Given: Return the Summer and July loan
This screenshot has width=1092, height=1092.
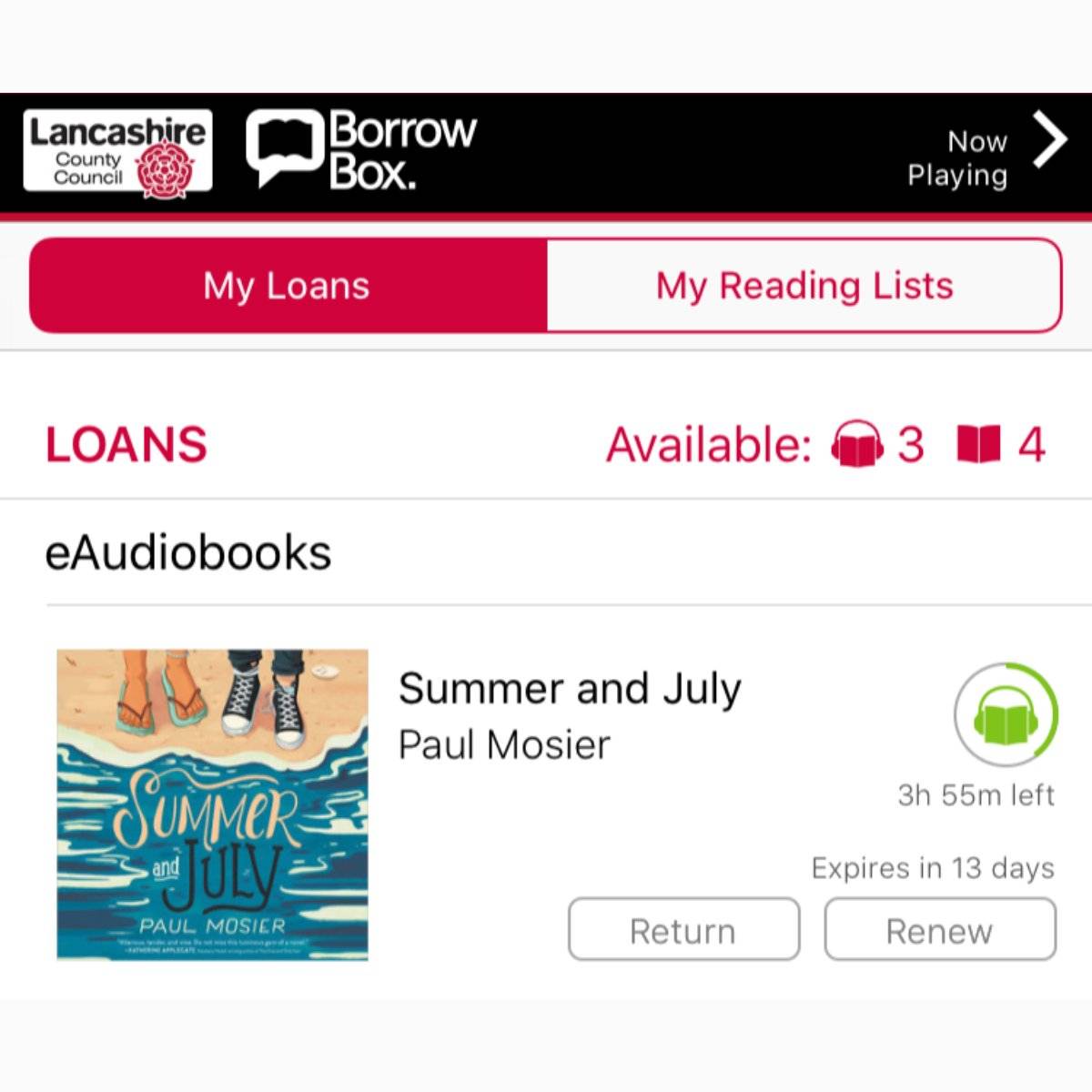Looking at the screenshot, I should [683, 930].
